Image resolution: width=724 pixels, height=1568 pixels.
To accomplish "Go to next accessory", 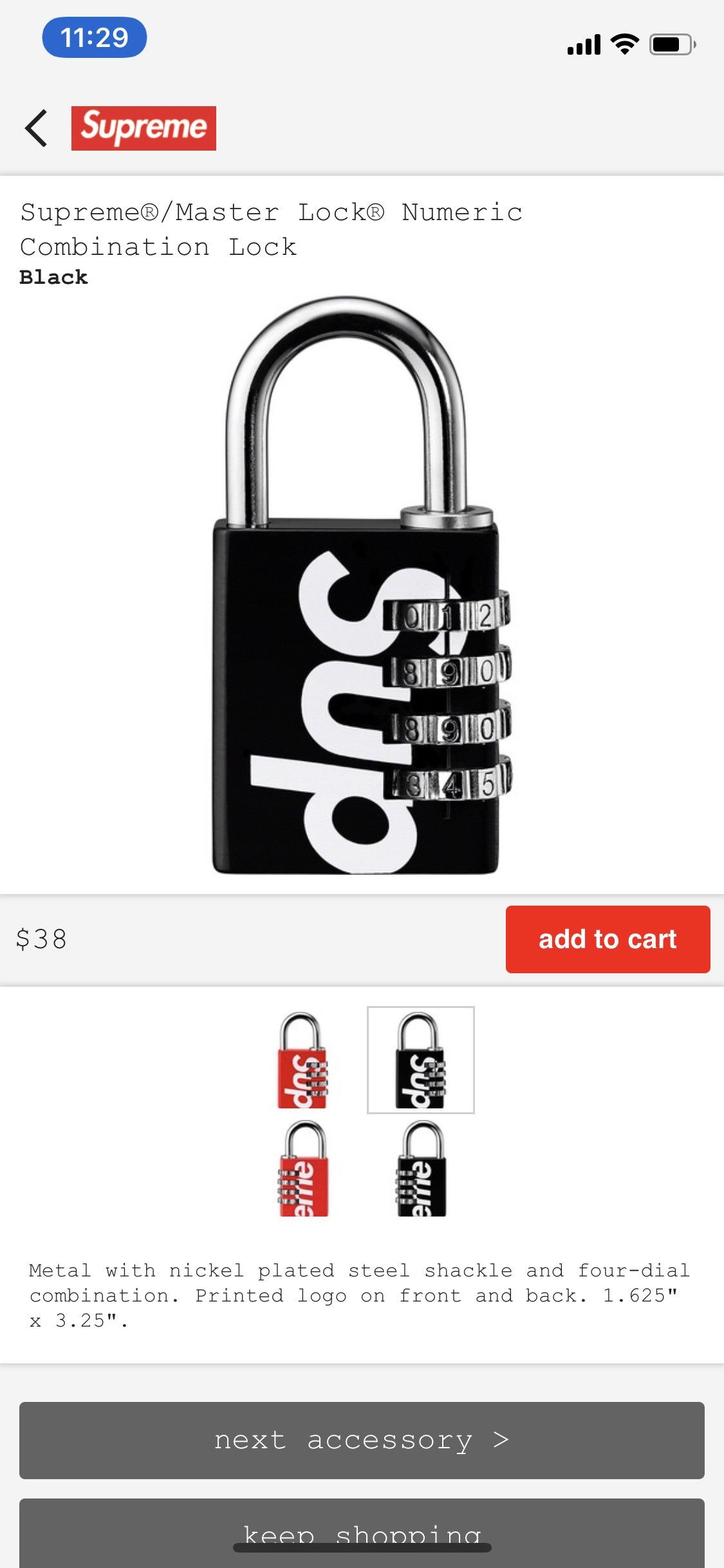I will [x=362, y=1440].
